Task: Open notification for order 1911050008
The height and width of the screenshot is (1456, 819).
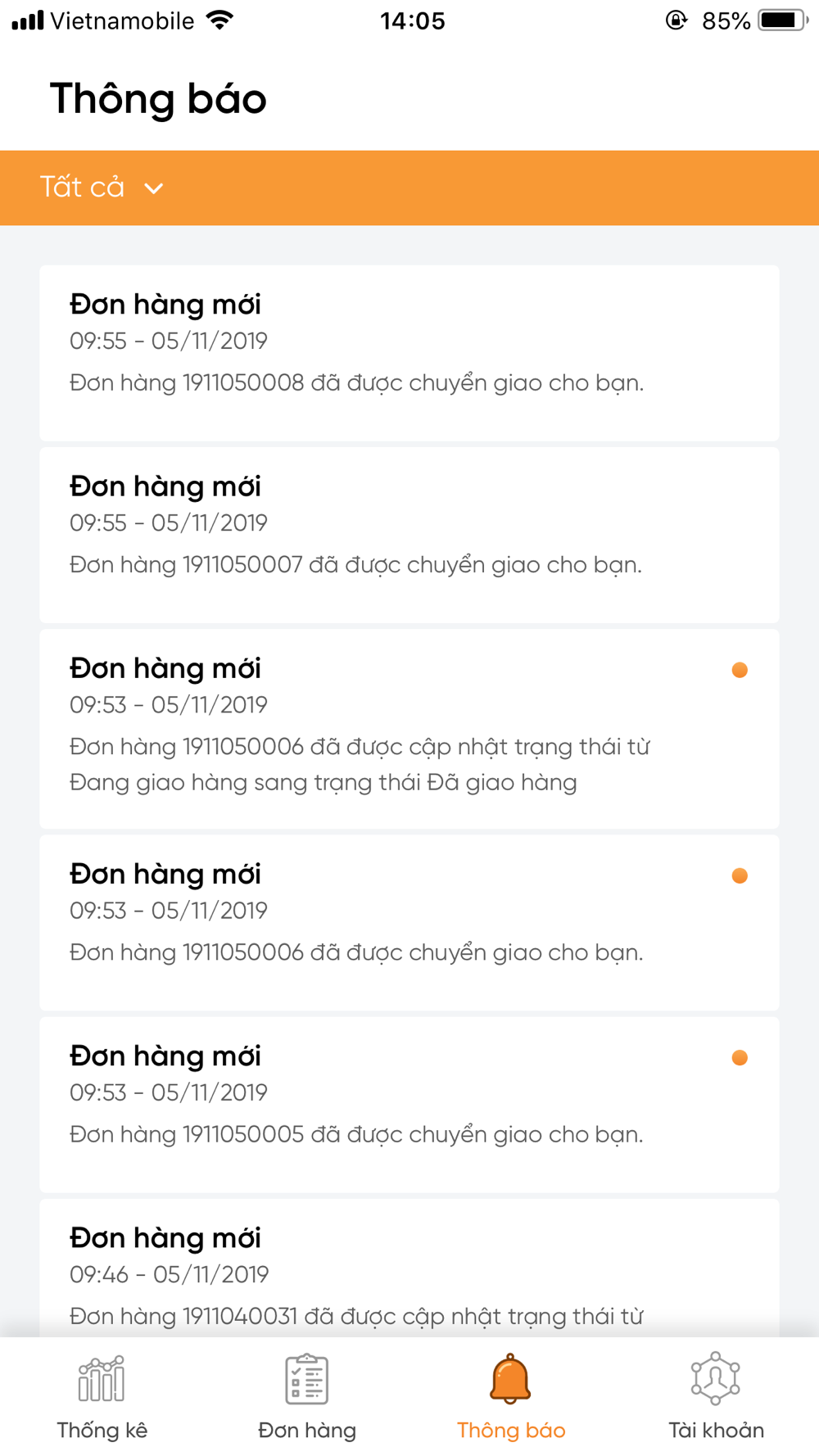Action: click(x=409, y=353)
